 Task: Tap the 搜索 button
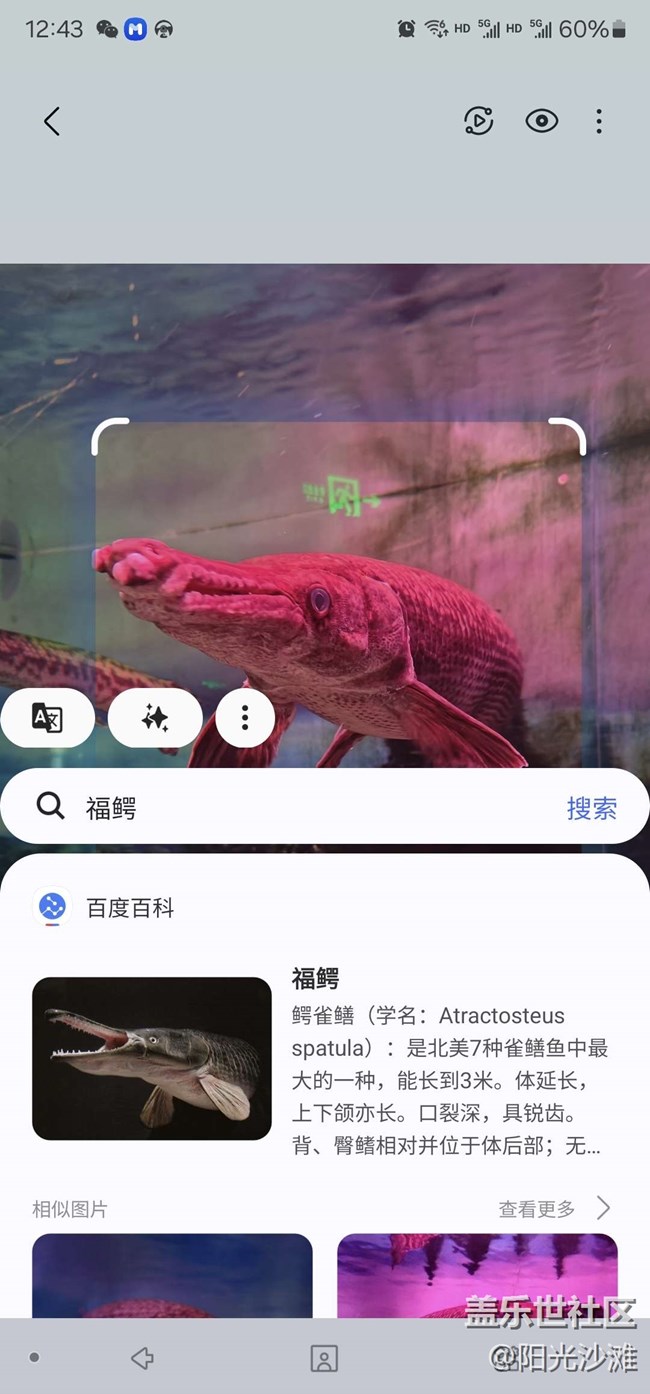point(592,808)
